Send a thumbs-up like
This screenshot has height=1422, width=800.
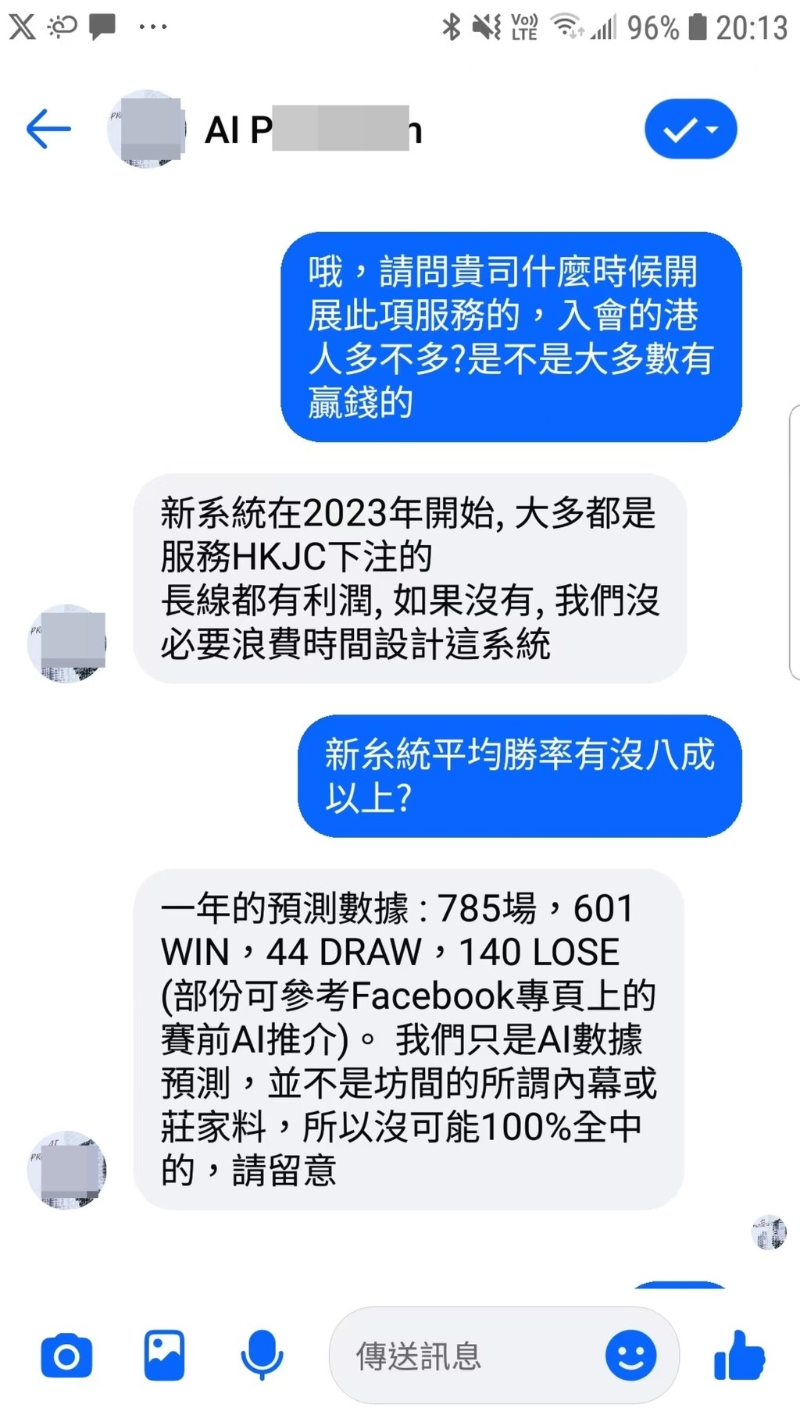[740, 1356]
